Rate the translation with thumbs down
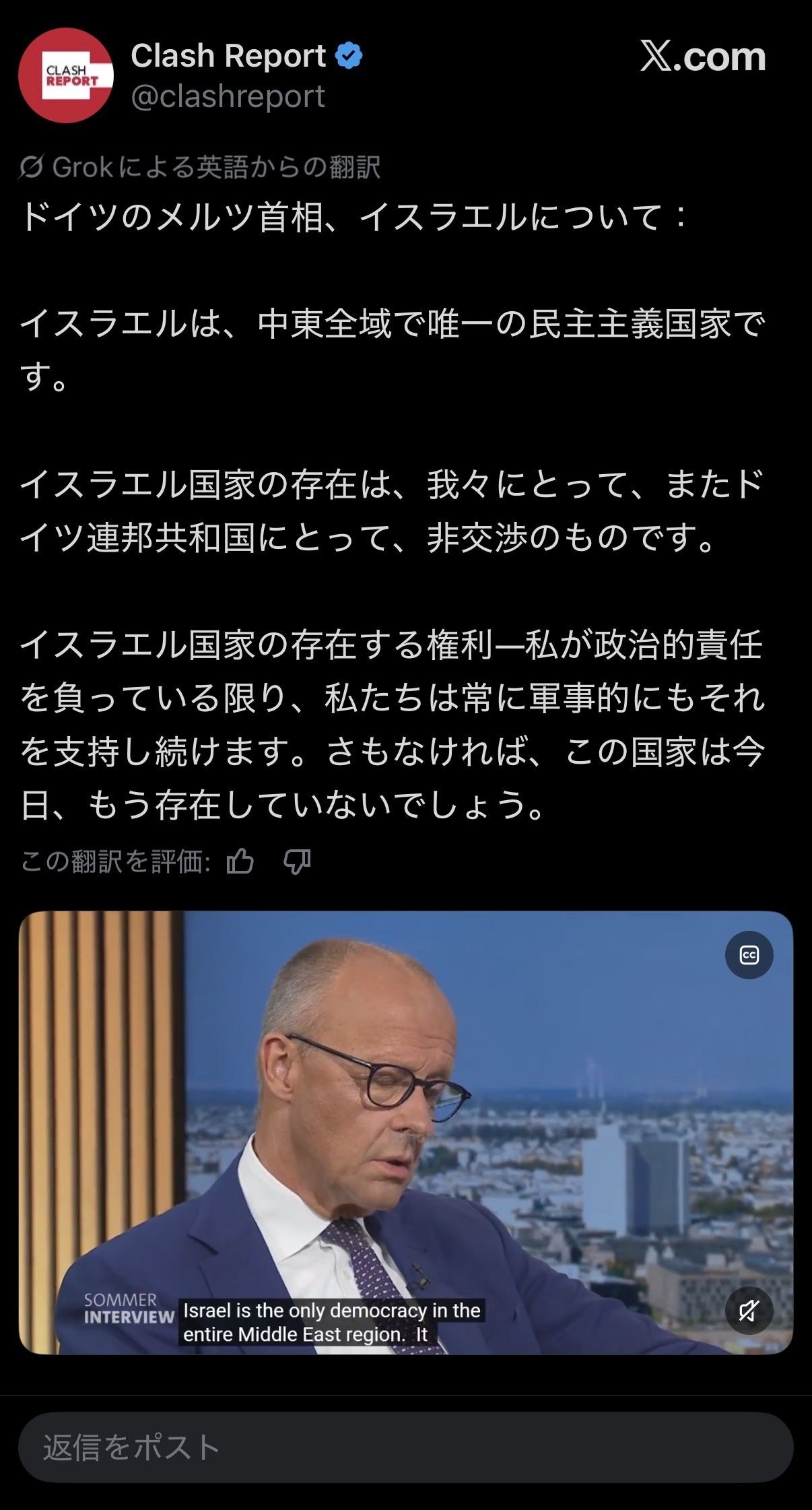812x1510 pixels. pyautogui.click(x=297, y=861)
